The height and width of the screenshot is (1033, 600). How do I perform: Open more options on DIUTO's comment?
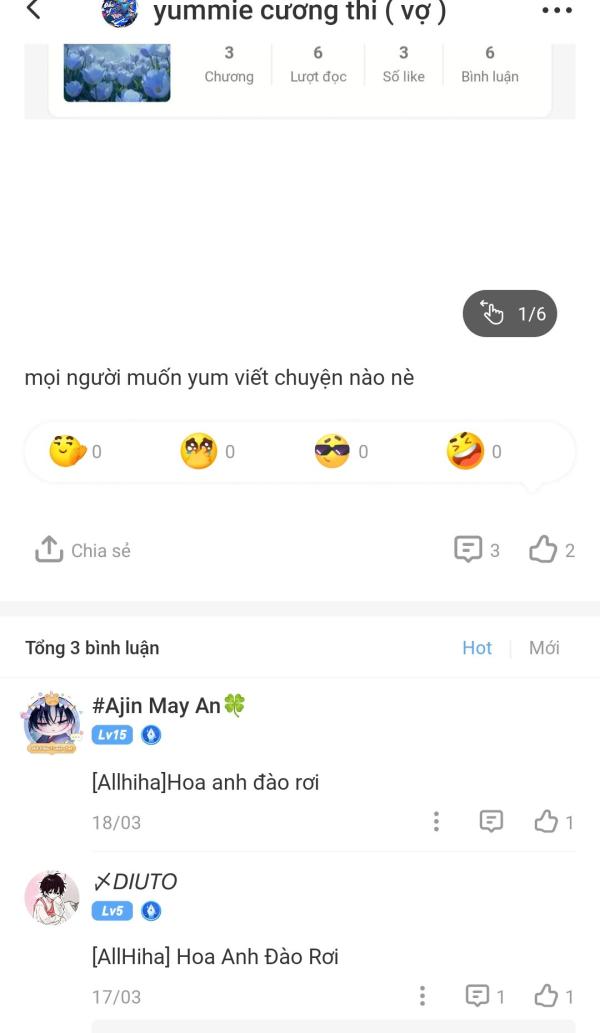click(x=422, y=996)
